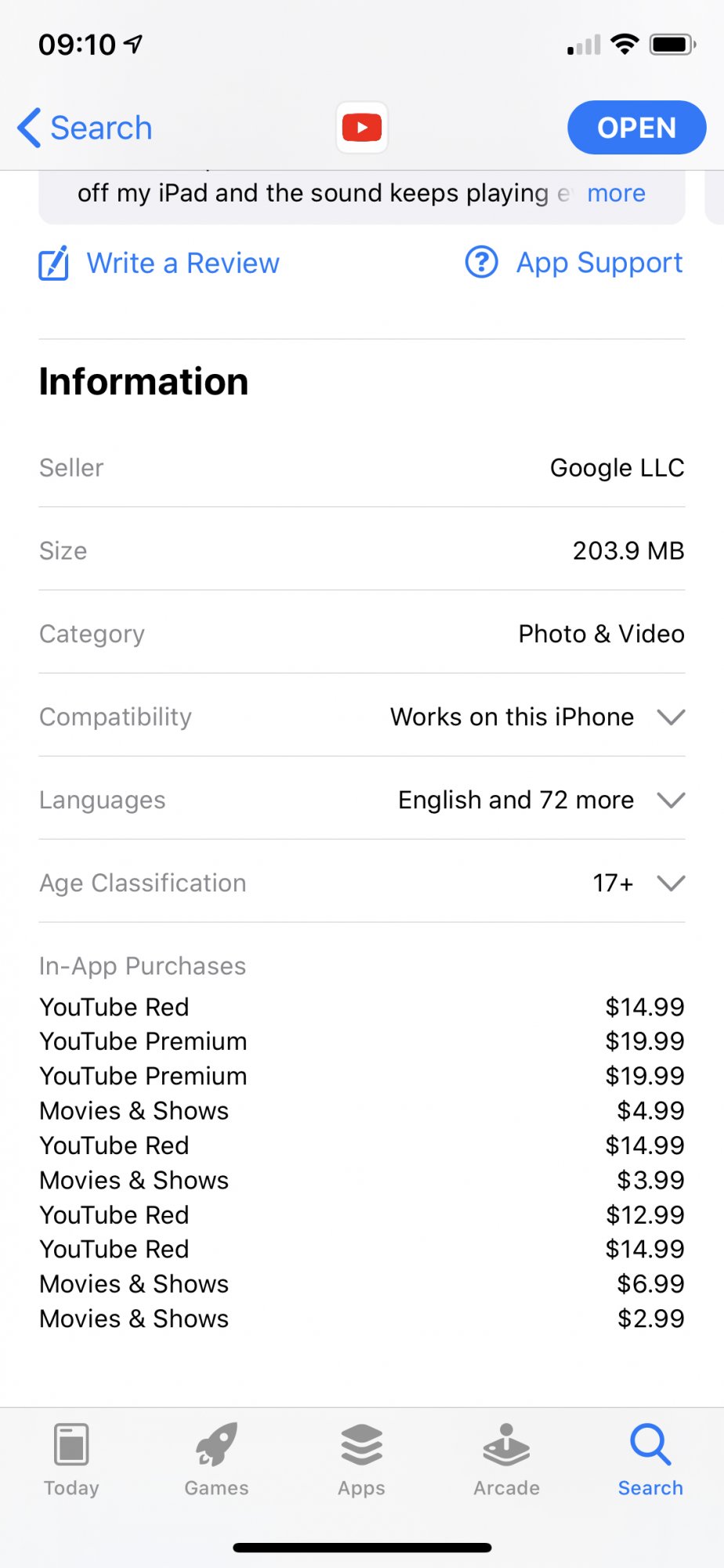Expand the Compatibility details
Viewport: 724px width, 1568px height.
pos(362,717)
